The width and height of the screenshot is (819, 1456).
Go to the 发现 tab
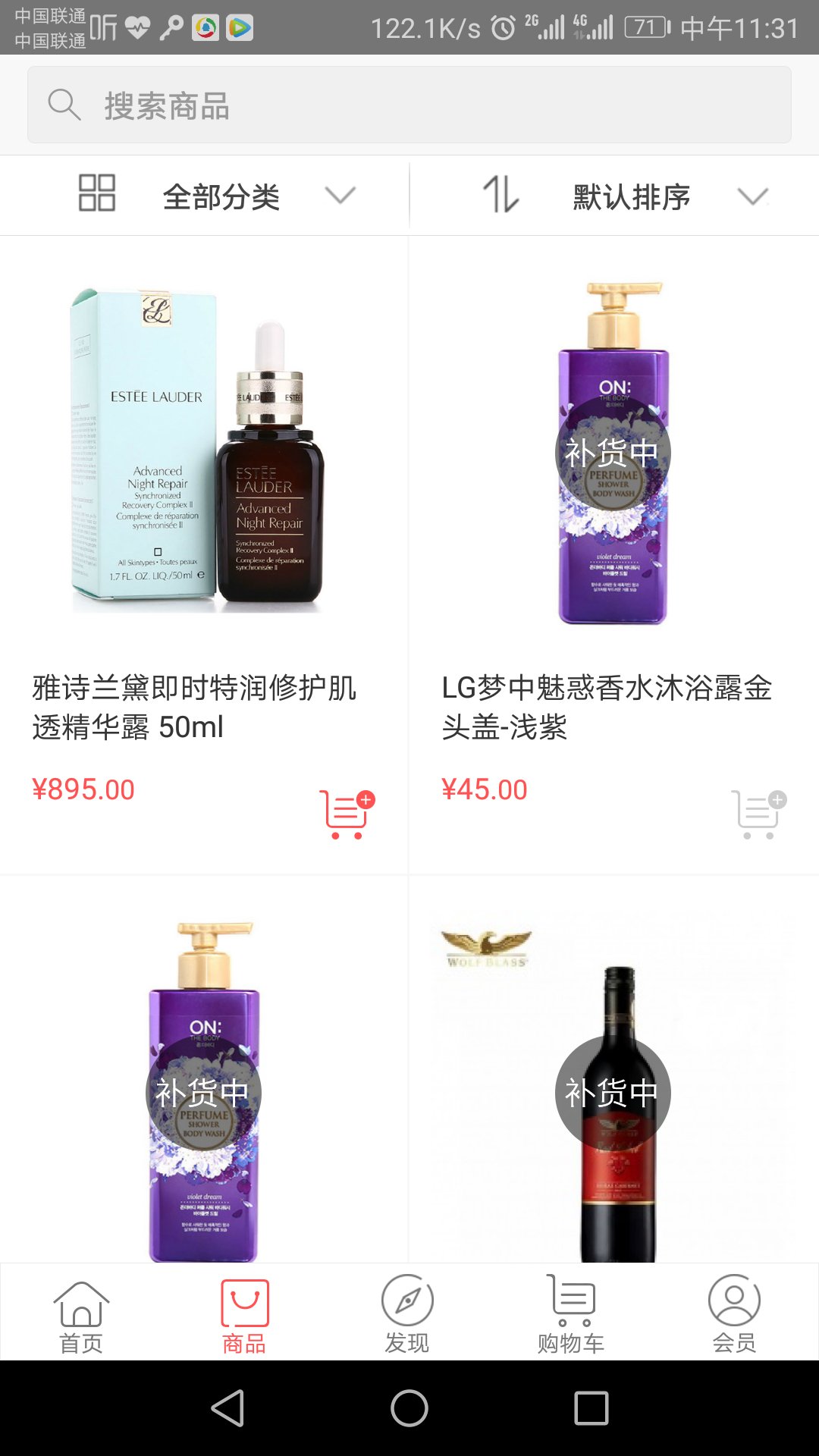coord(407,1314)
